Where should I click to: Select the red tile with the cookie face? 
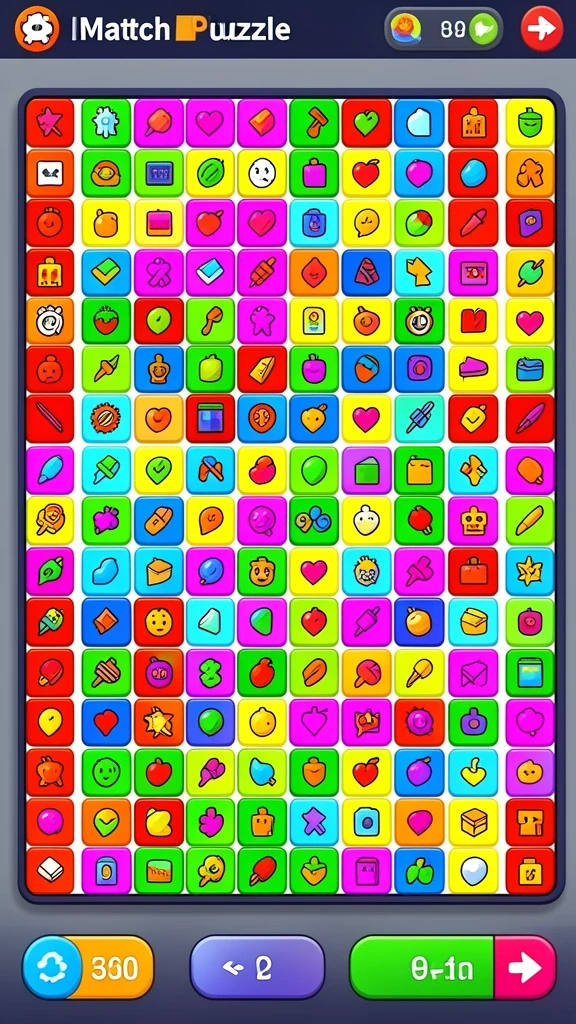159,622
